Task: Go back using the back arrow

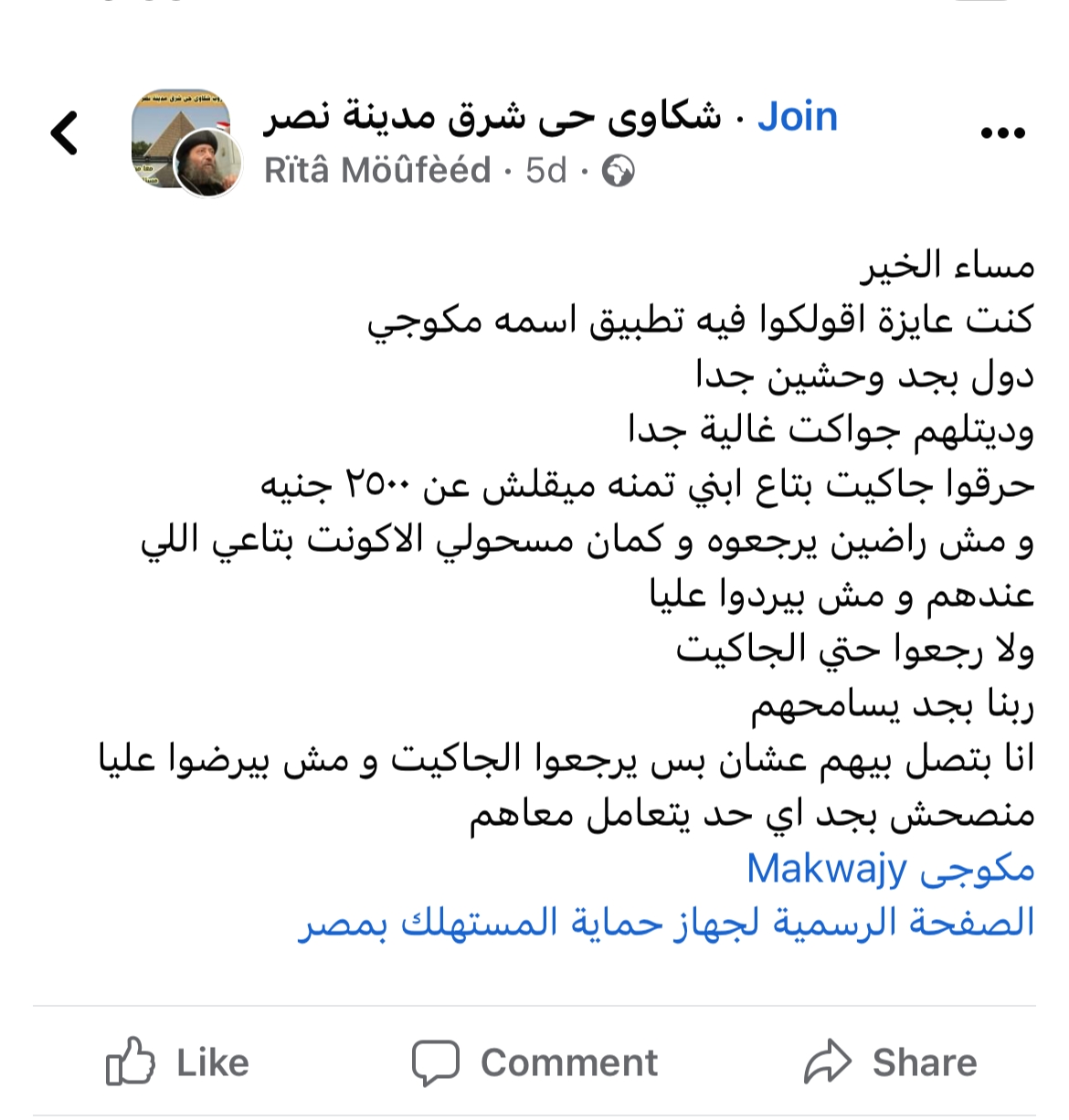Action: pos(64,133)
